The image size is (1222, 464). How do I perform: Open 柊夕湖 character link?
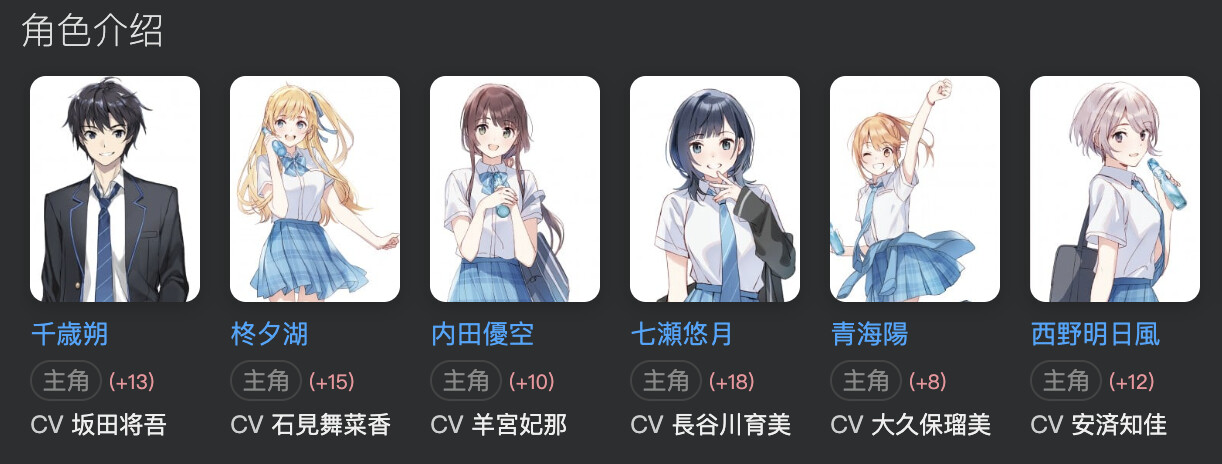(x=269, y=334)
